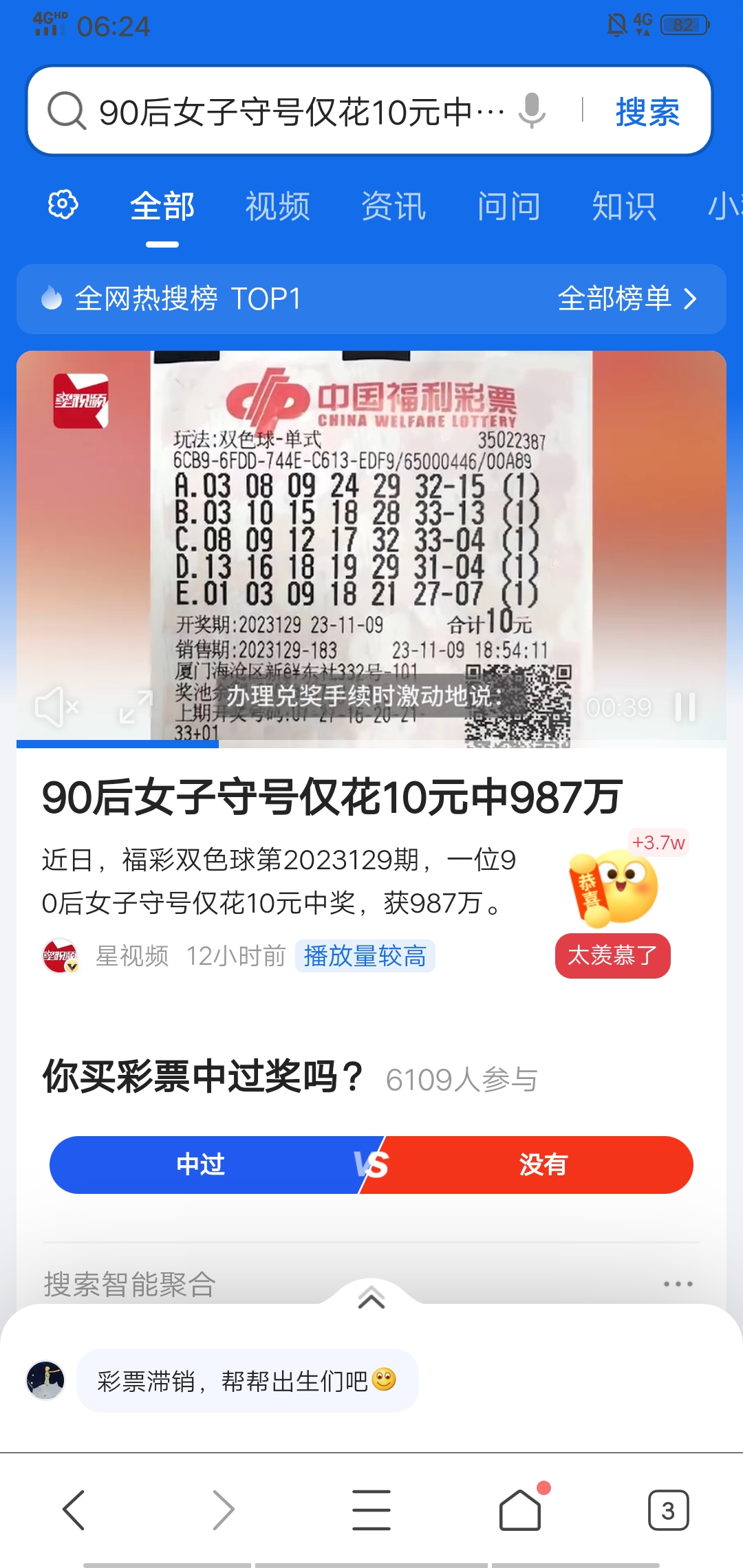The image size is (743, 1568).
Task: Open the browser tabs switcher showing 3
Action: [667, 1510]
